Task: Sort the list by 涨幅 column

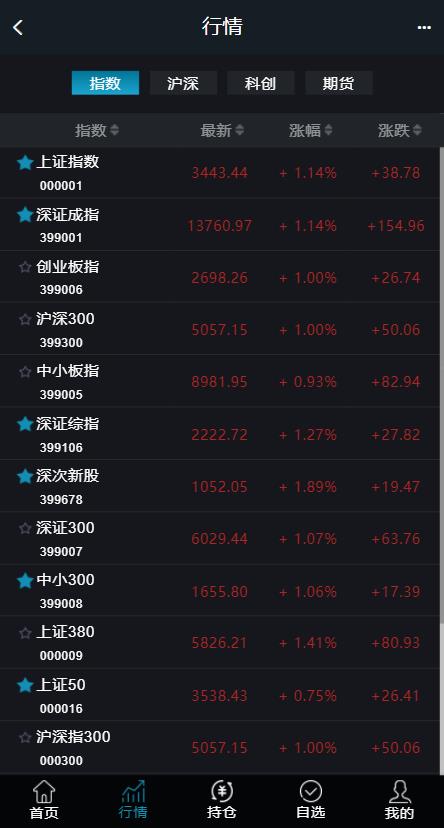Action: pyautogui.click(x=310, y=130)
